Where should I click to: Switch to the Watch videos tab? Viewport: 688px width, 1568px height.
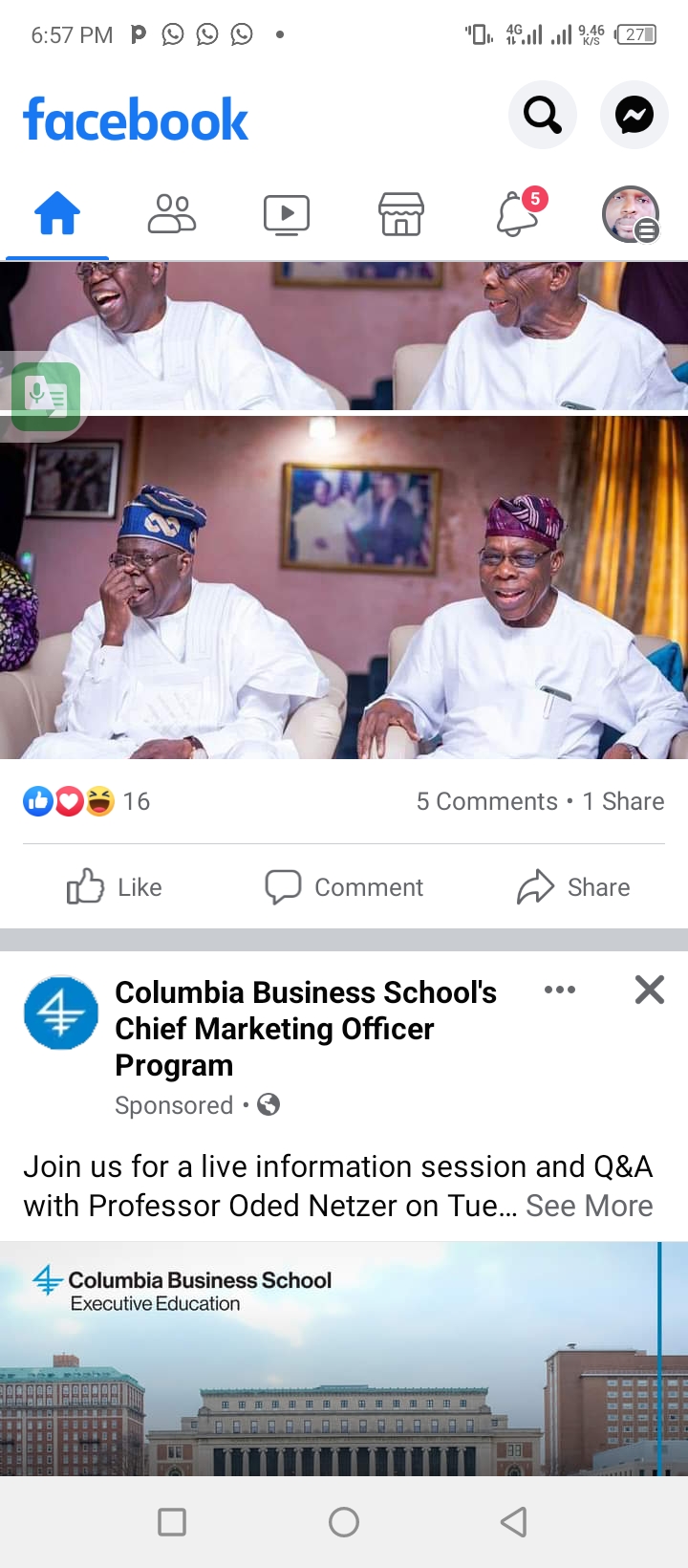tap(287, 214)
